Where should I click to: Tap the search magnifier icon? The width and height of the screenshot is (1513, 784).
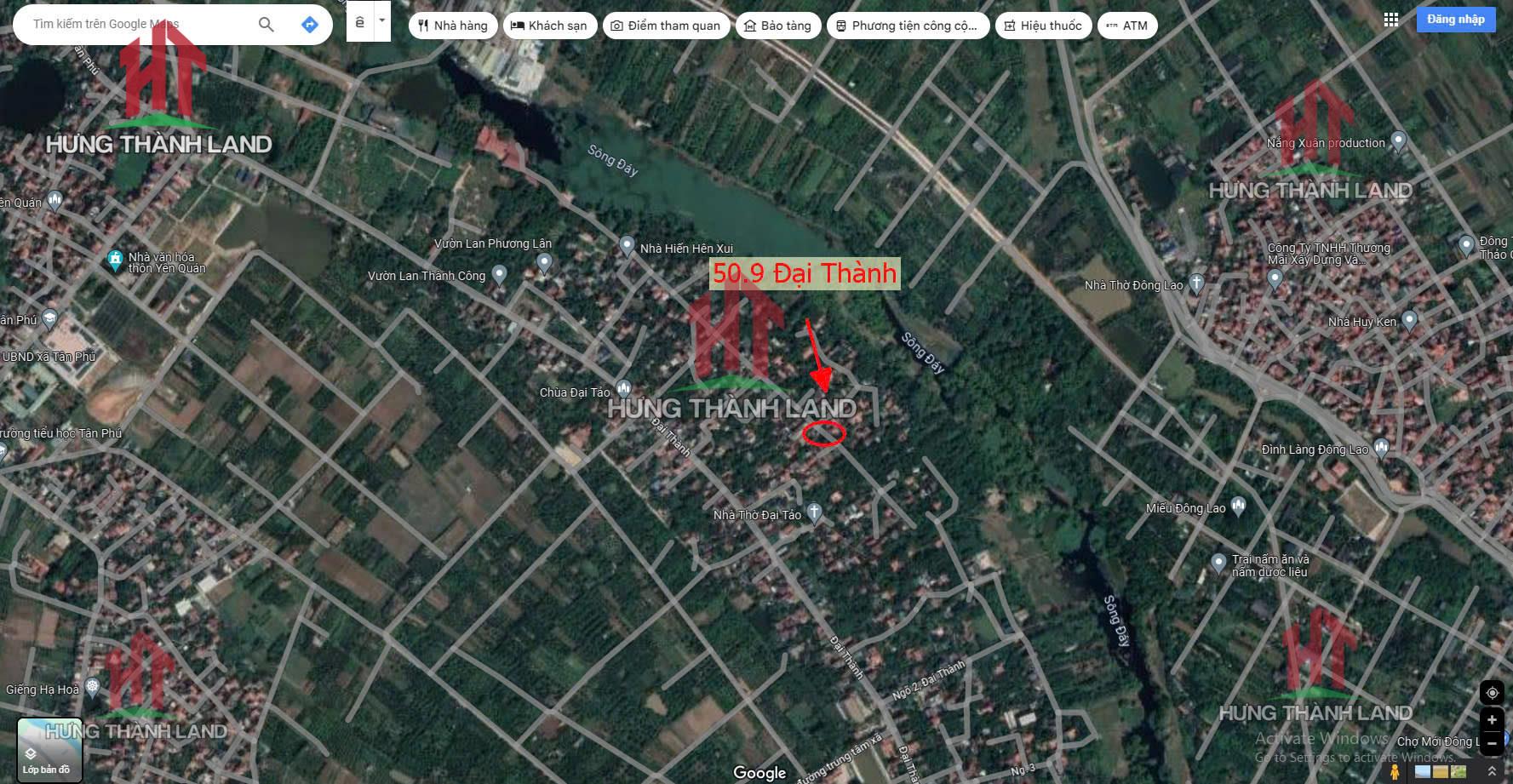click(266, 25)
